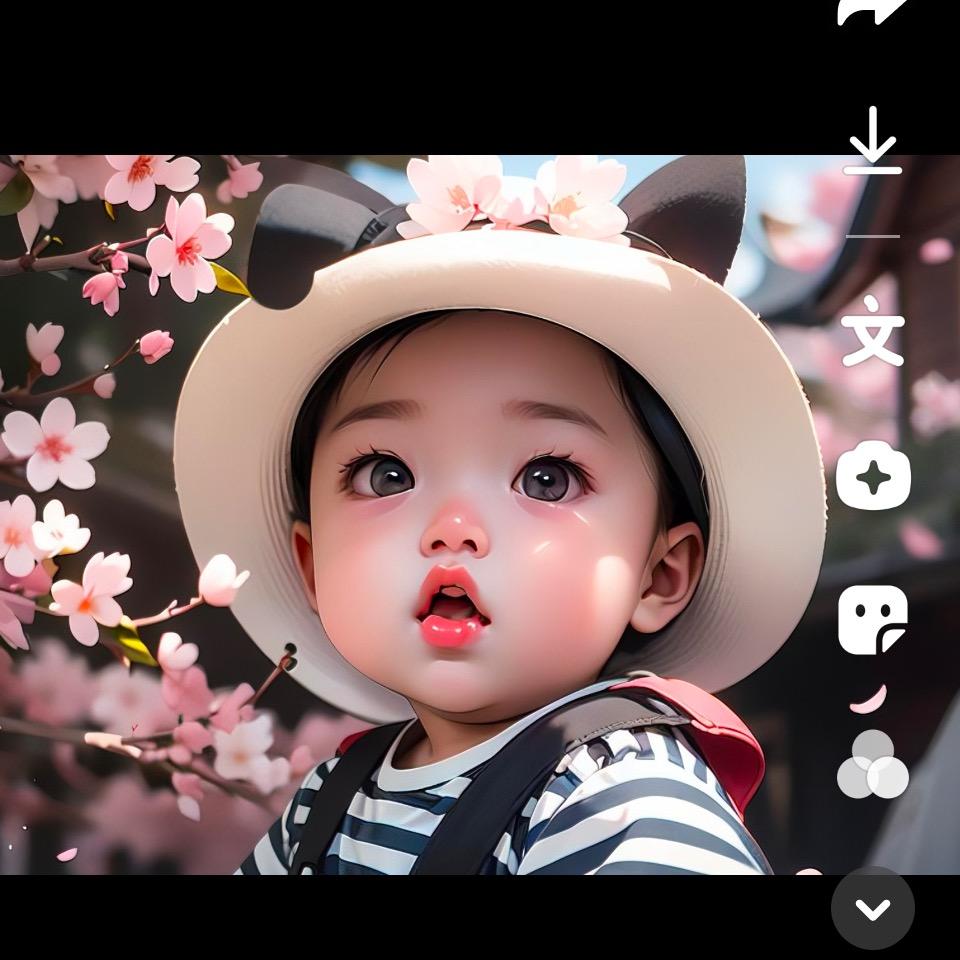
Task: Open the stickers panel
Action: (872, 620)
